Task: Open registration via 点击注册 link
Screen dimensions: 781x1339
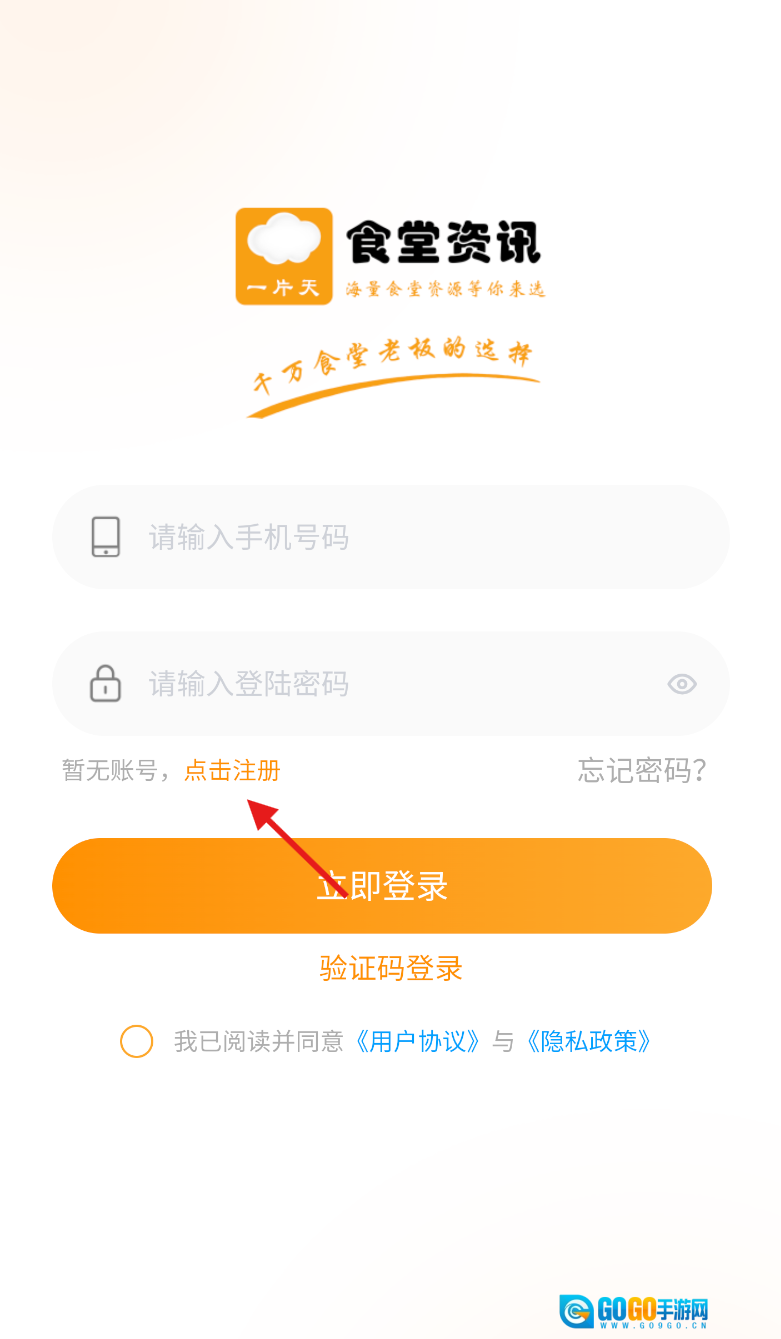Action: (232, 771)
